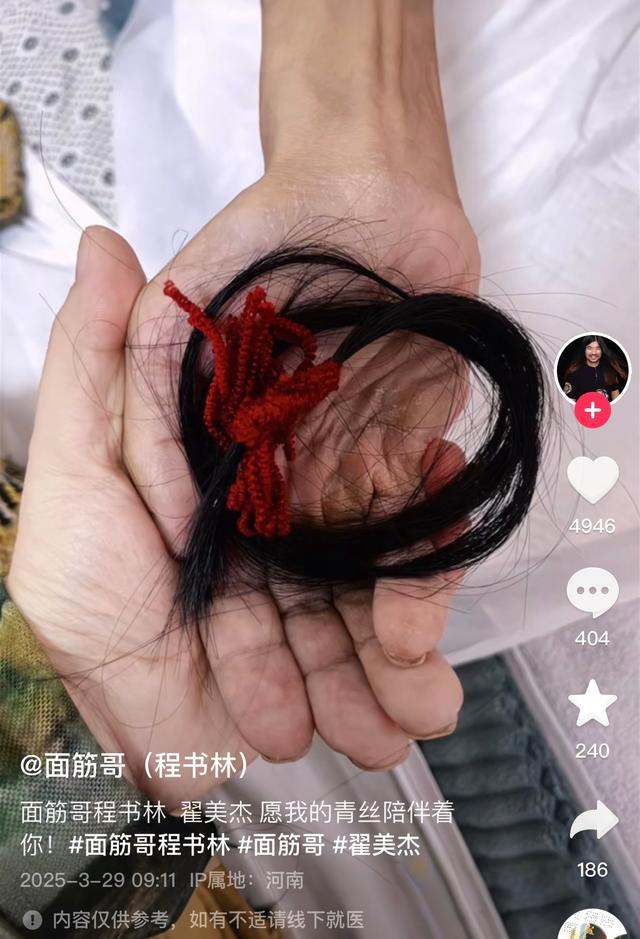This screenshot has width=640, height=939.
Task: Add this video to favorites with the star
Action: [x=592, y=704]
